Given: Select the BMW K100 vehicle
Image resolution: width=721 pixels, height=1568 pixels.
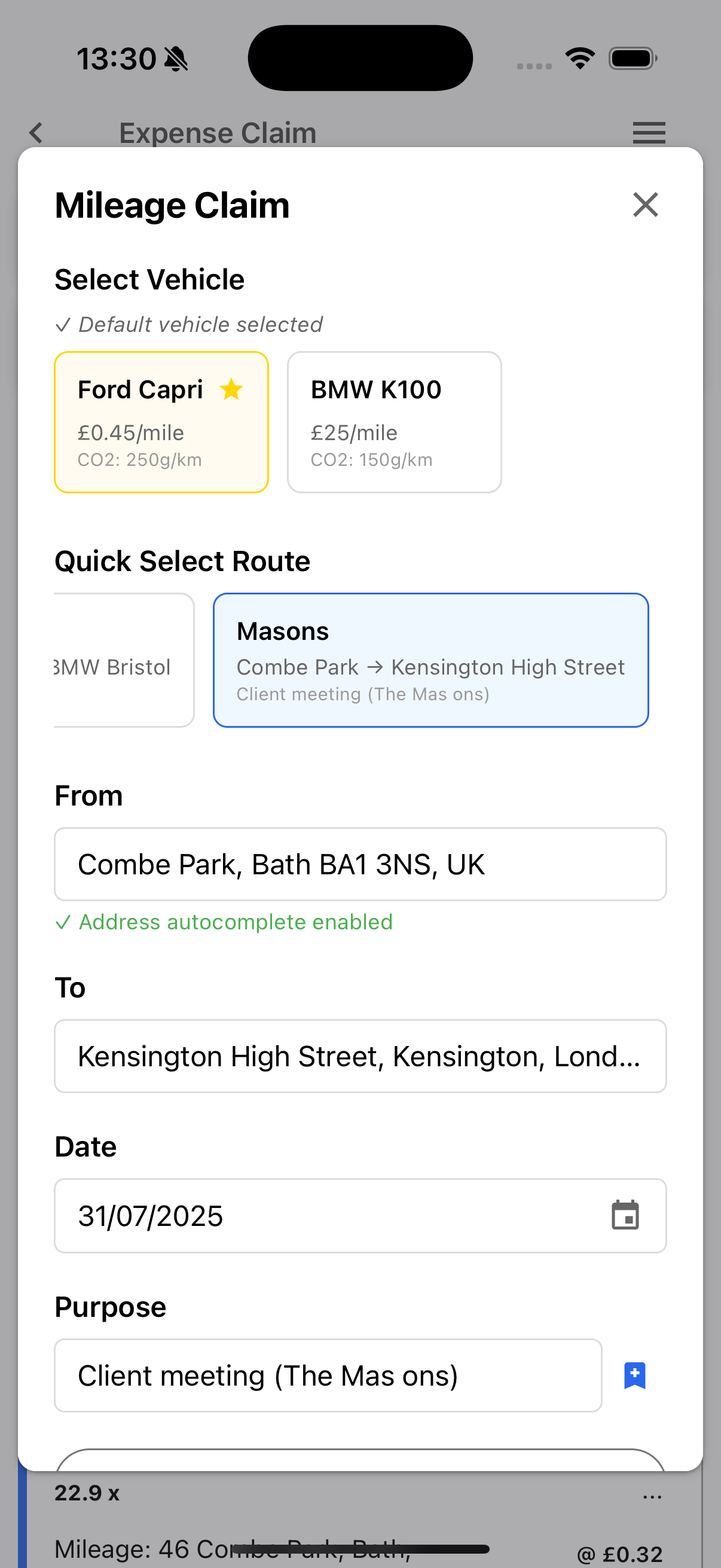Looking at the screenshot, I should click(x=394, y=422).
